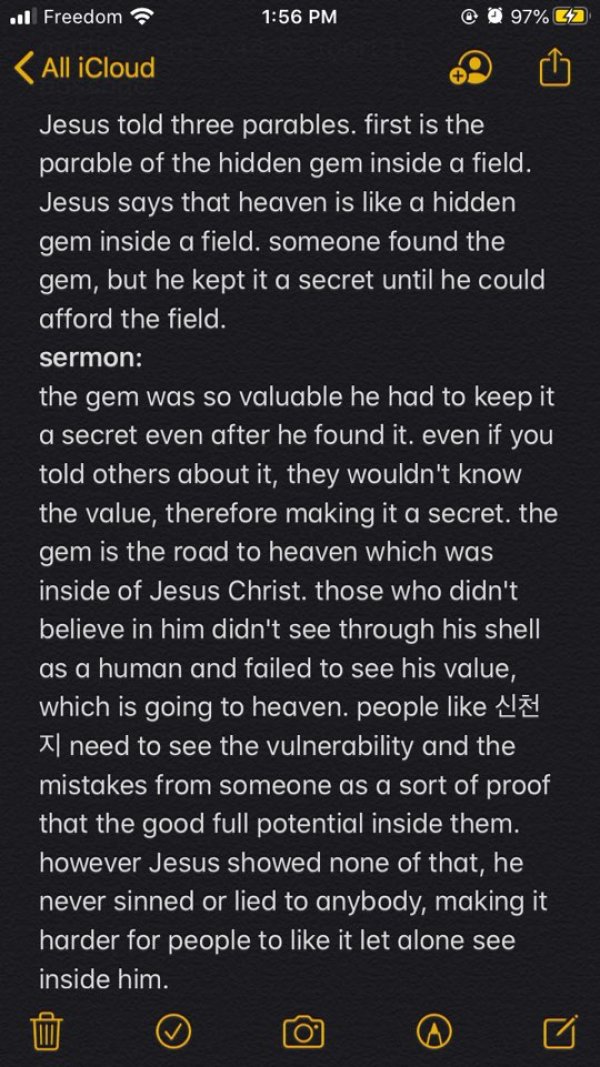Open the markup drawing tool
600x1067 pixels.
(x=433, y=1031)
